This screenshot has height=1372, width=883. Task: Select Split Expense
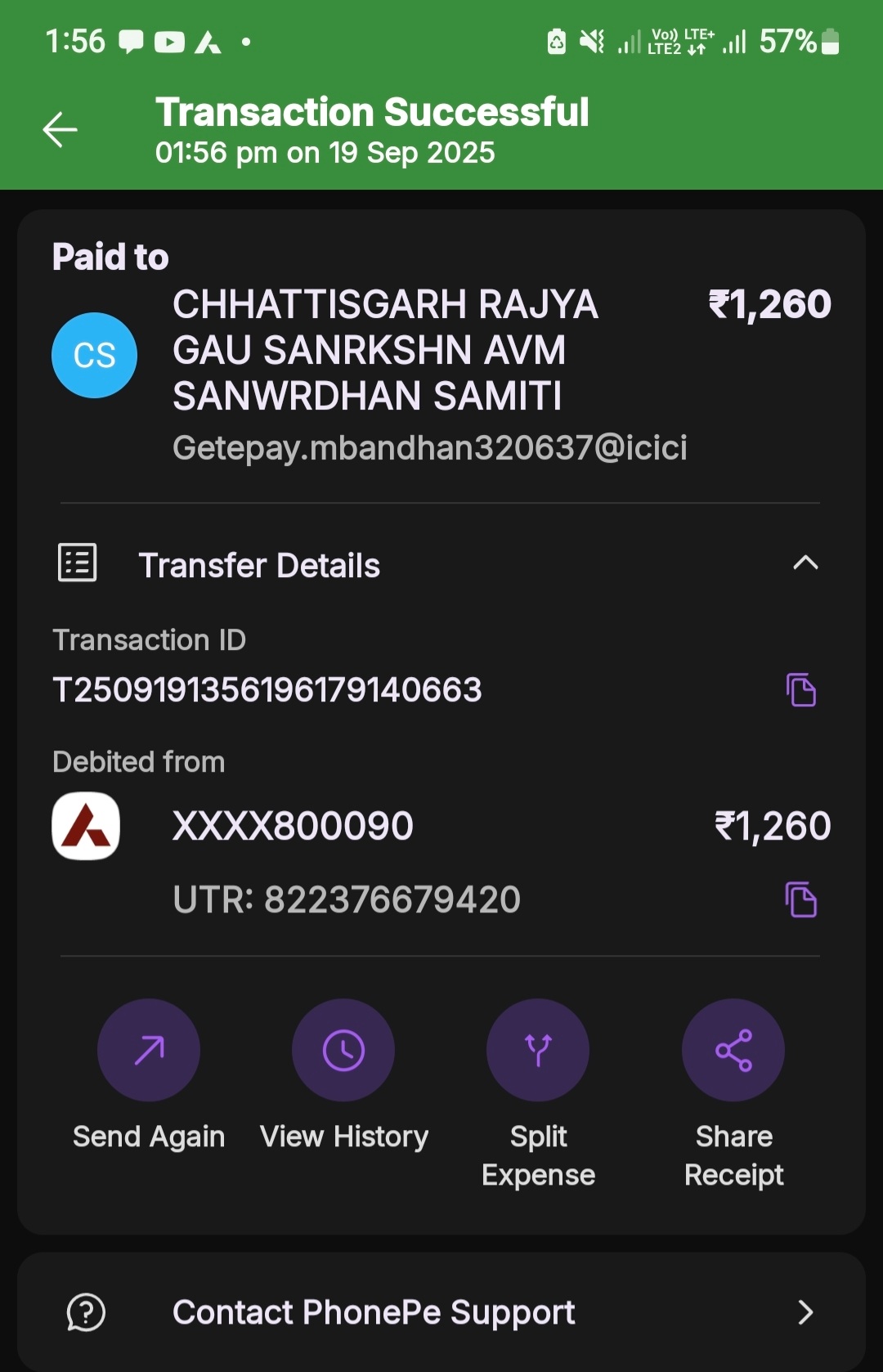point(538,1051)
